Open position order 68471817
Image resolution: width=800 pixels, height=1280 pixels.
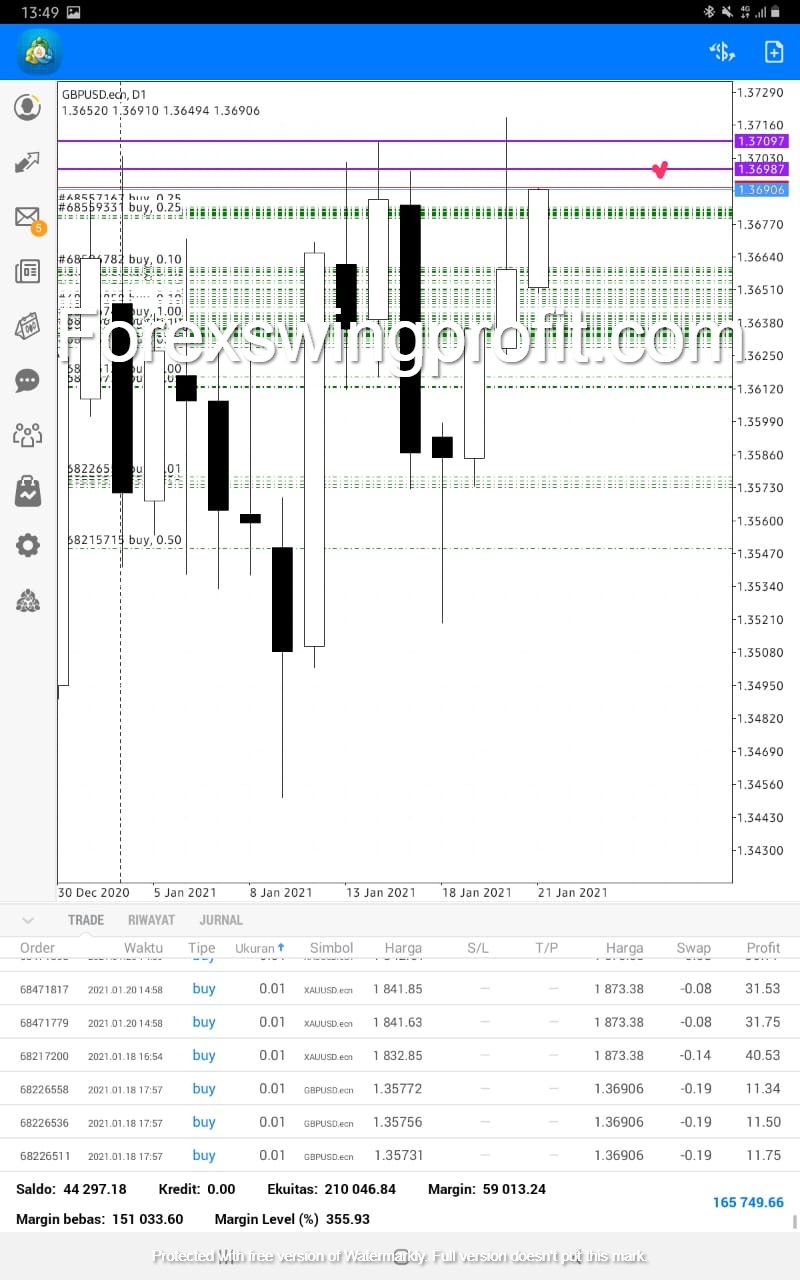[x=400, y=989]
